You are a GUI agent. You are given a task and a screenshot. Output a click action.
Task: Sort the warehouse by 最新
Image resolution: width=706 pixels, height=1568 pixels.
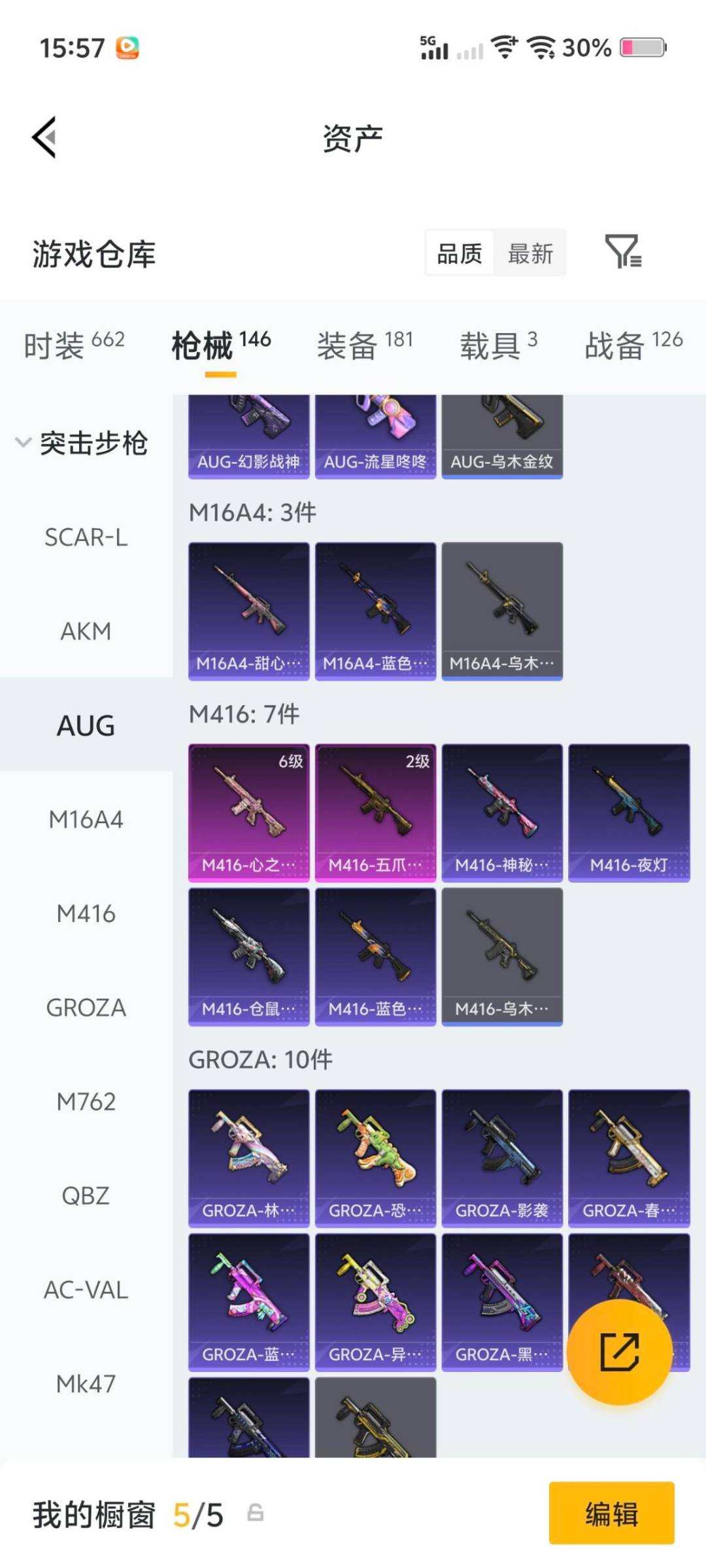(x=530, y=253)
